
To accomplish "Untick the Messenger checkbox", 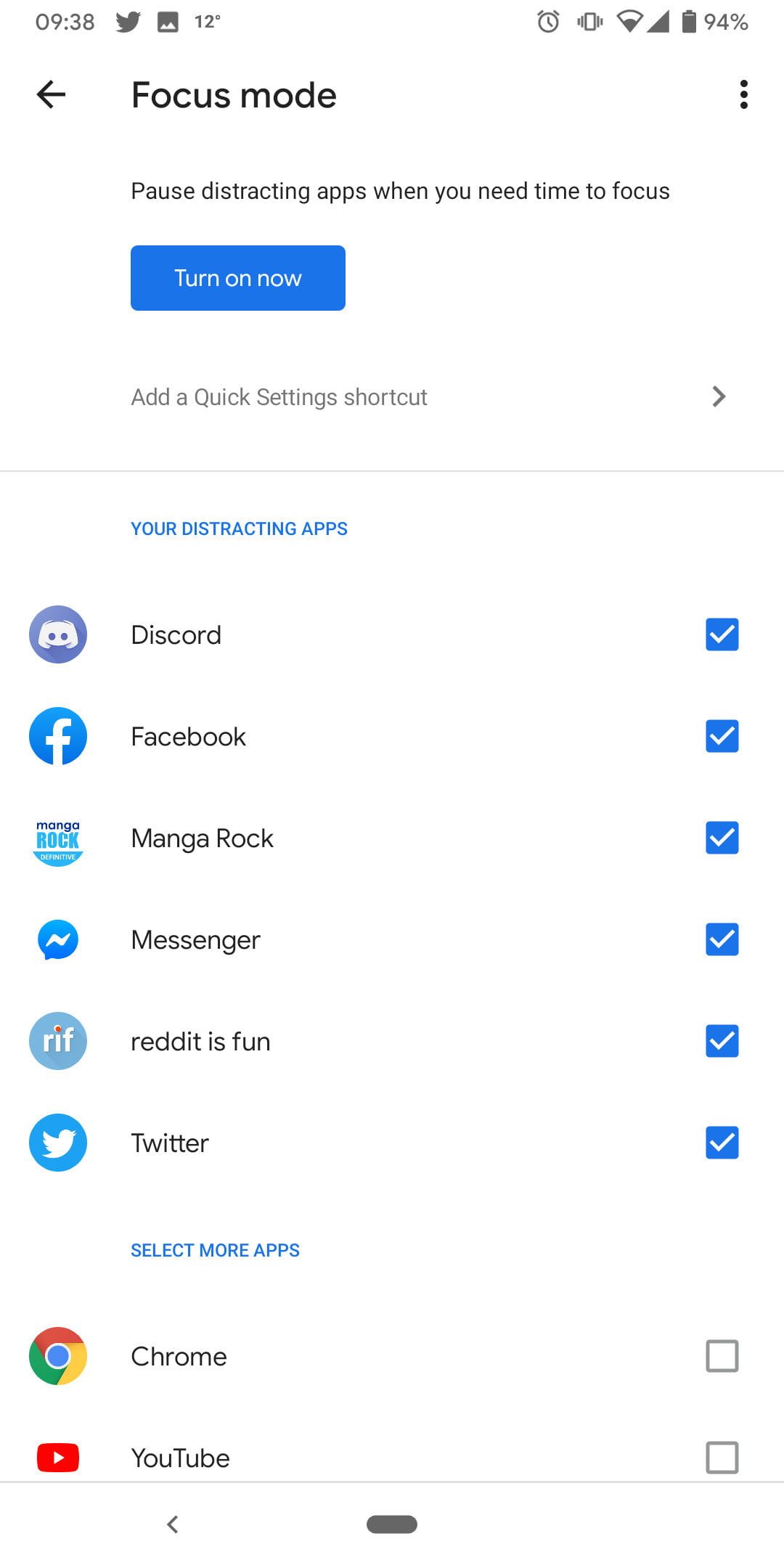I will (x=722, y=939).
